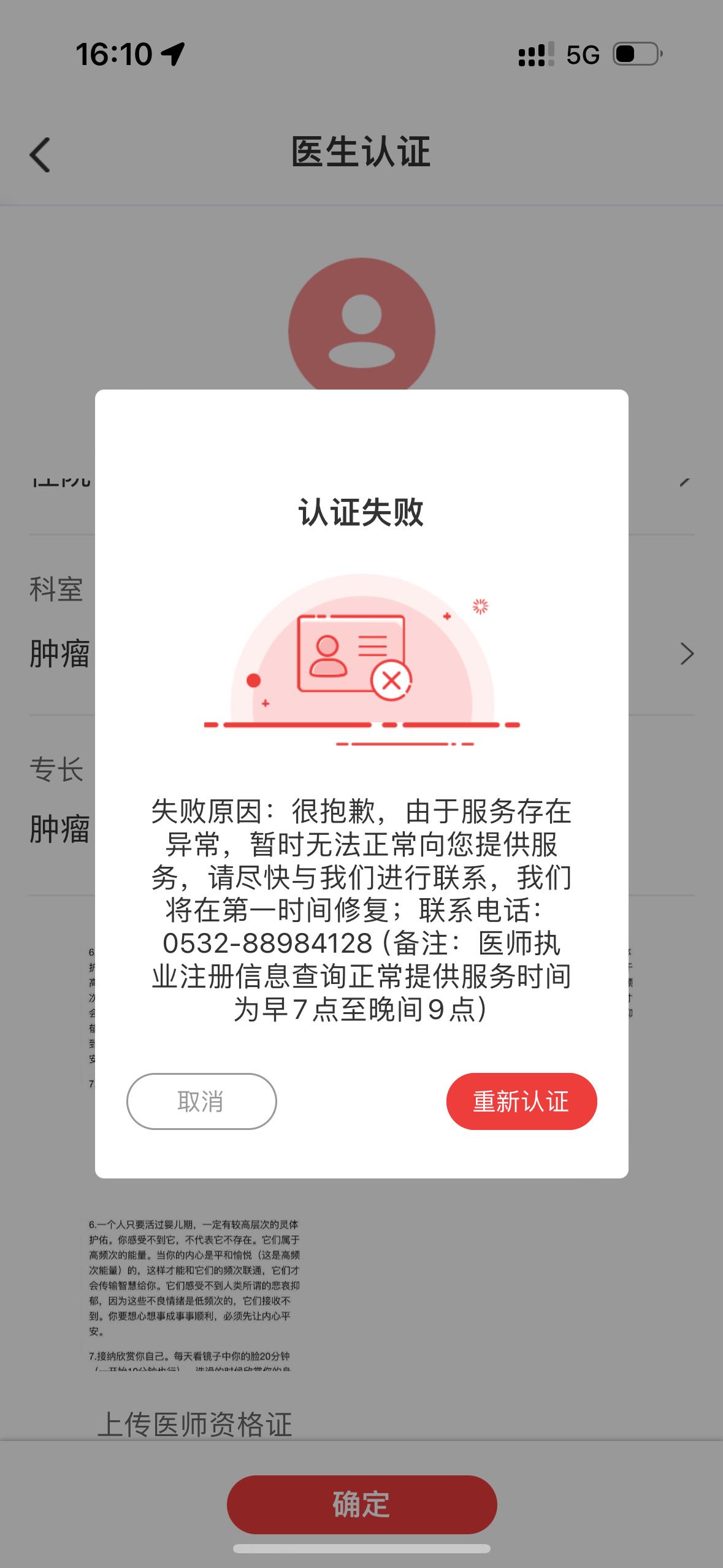The height and width of the screenshot is (1568, 723).
Task: Dismiss the dialog with 取消
Action: (x=201, y=1101)
